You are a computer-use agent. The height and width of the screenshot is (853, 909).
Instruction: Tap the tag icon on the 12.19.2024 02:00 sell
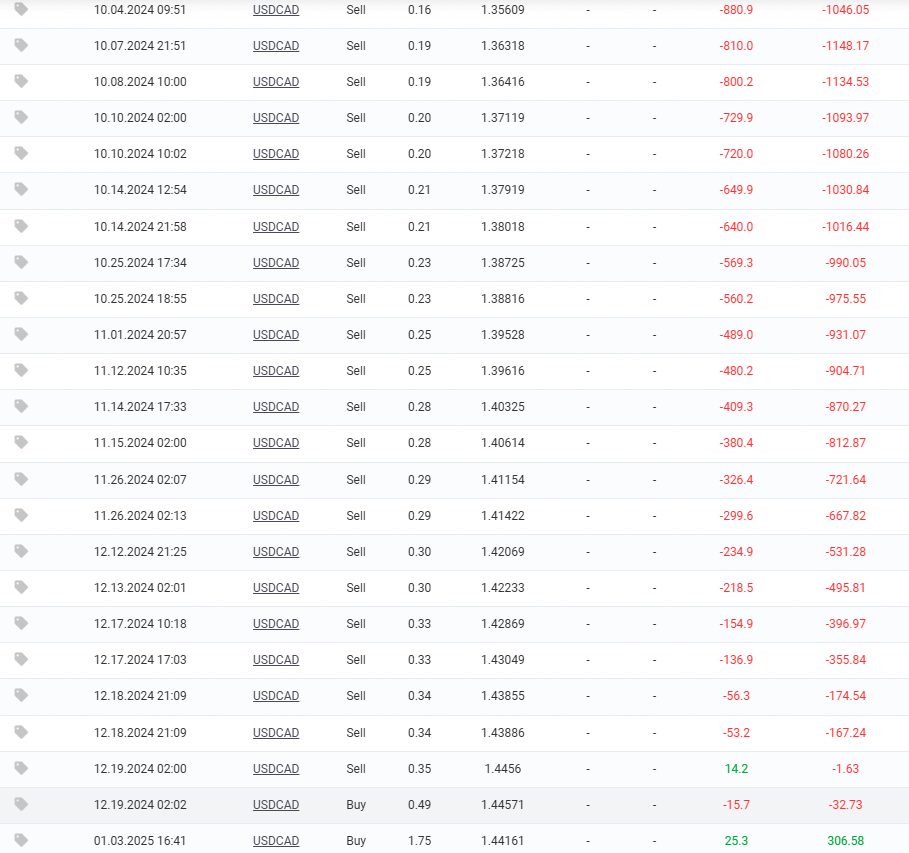pyautogui.click(x=21, y=768)
